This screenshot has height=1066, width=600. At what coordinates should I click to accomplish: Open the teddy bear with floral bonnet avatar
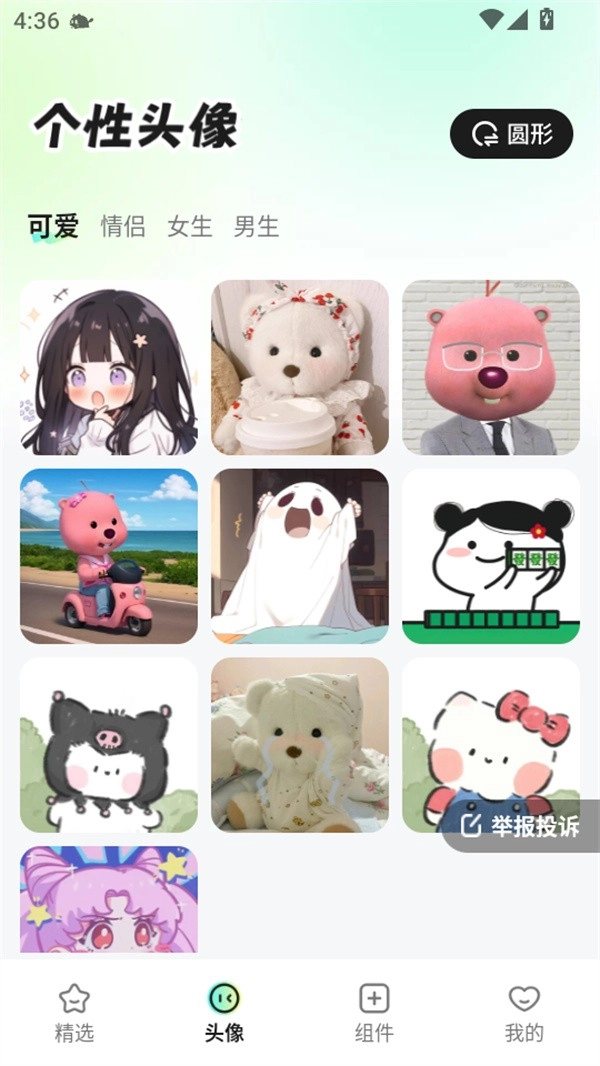click(300, 367)
